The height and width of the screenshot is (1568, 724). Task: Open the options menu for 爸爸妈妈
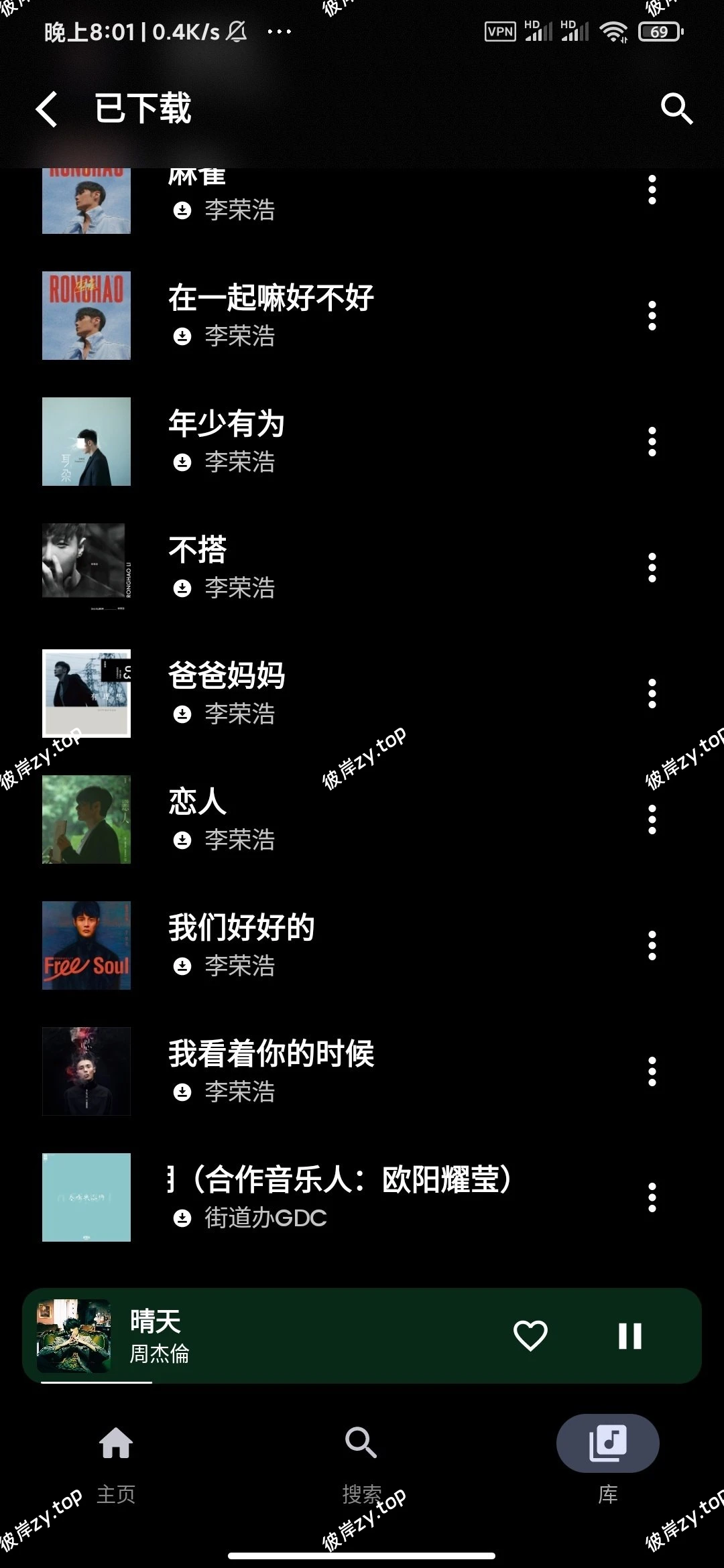click(x=652, y=694)
